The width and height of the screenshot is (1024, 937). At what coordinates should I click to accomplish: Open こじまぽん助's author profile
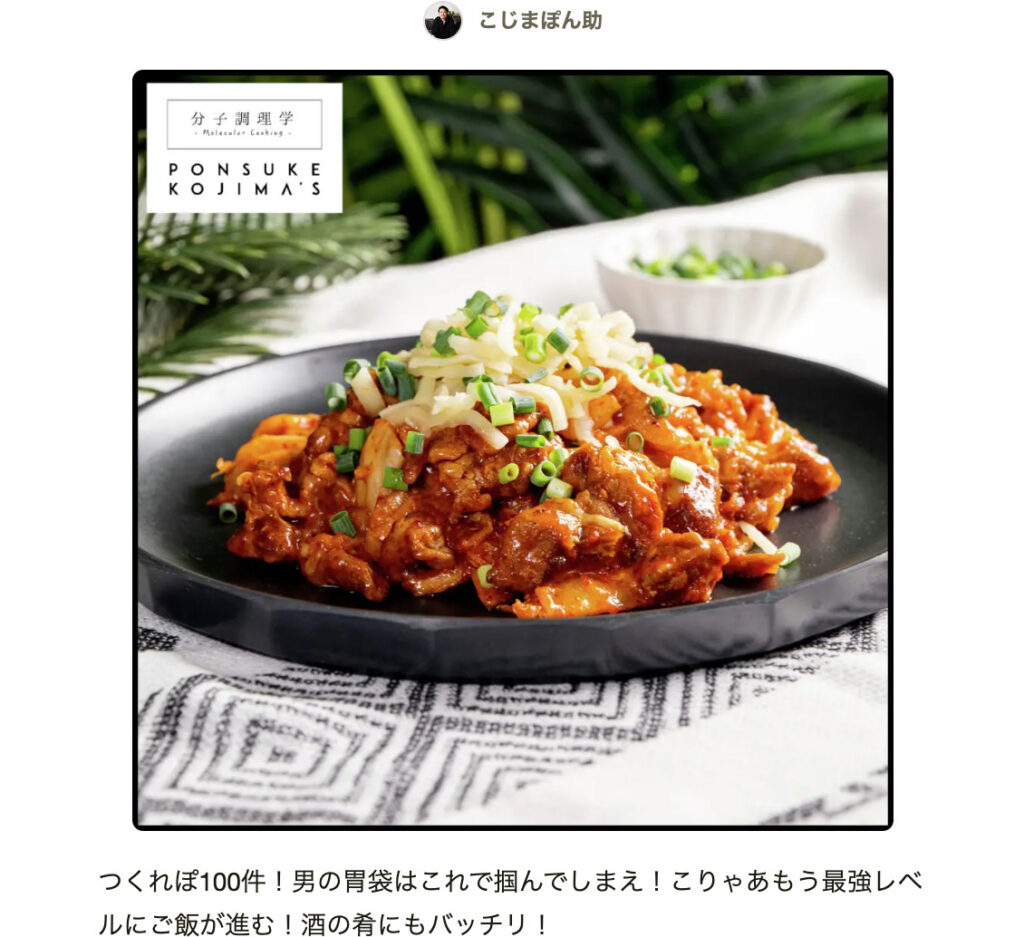pyautogui.click(x=539, y=21)
